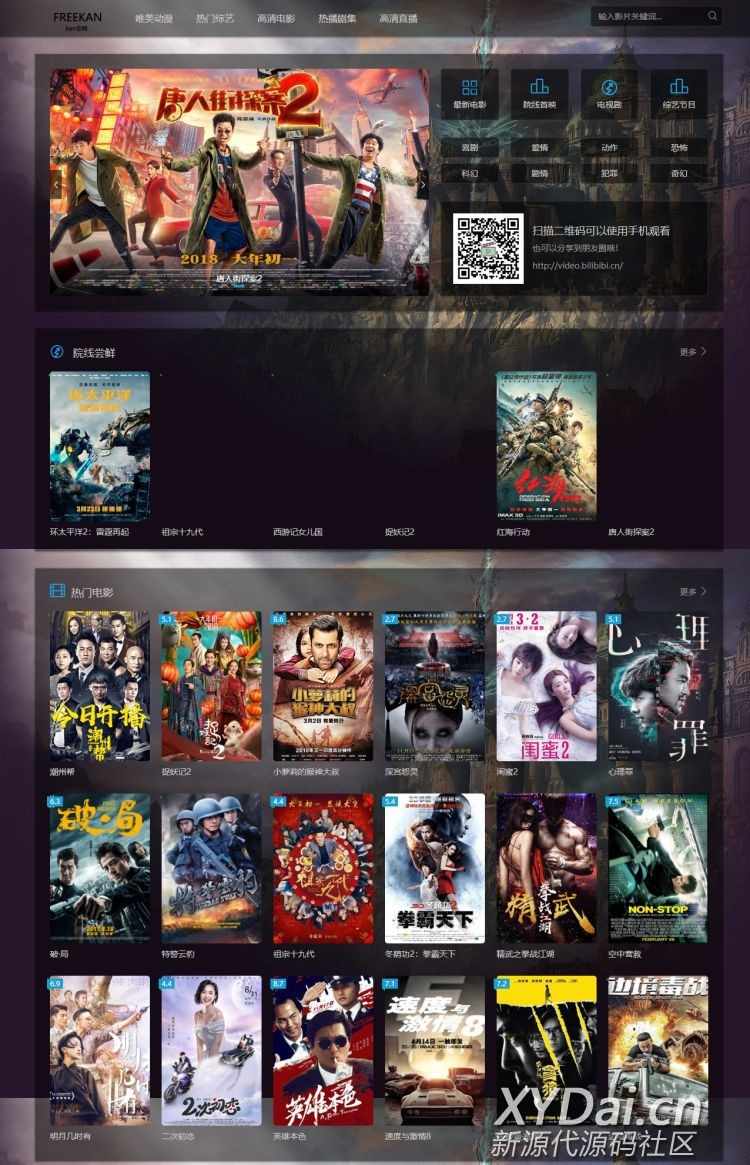Tap the magnifier search icon

pos(712,16)
